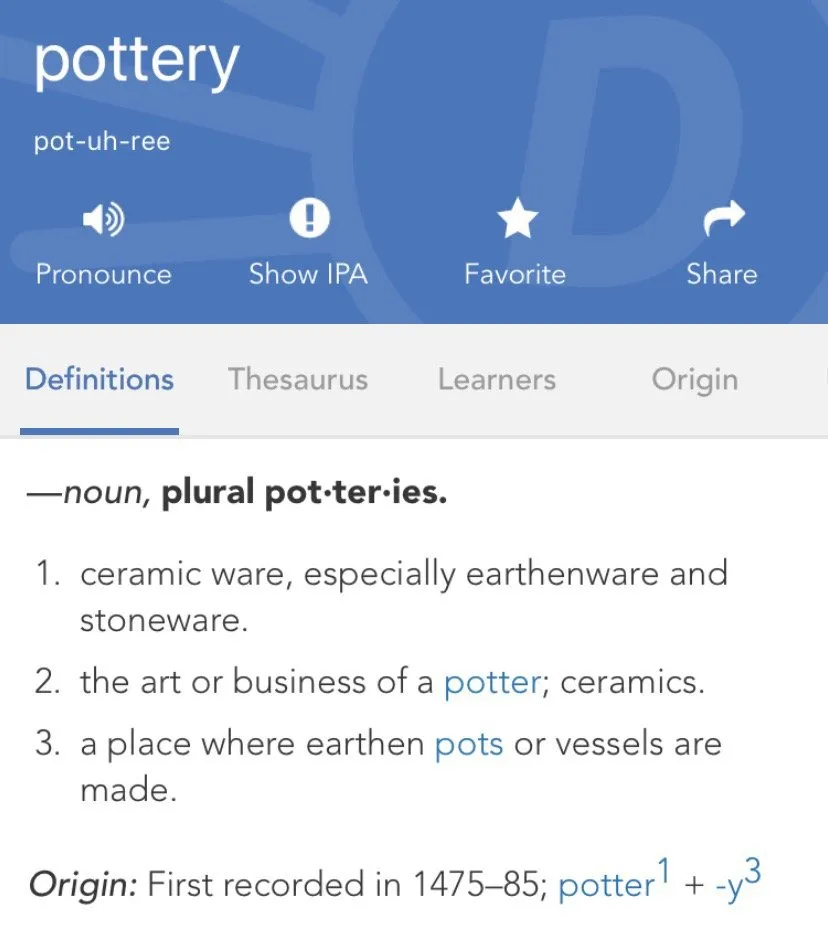Open the Learners tab

496,380
